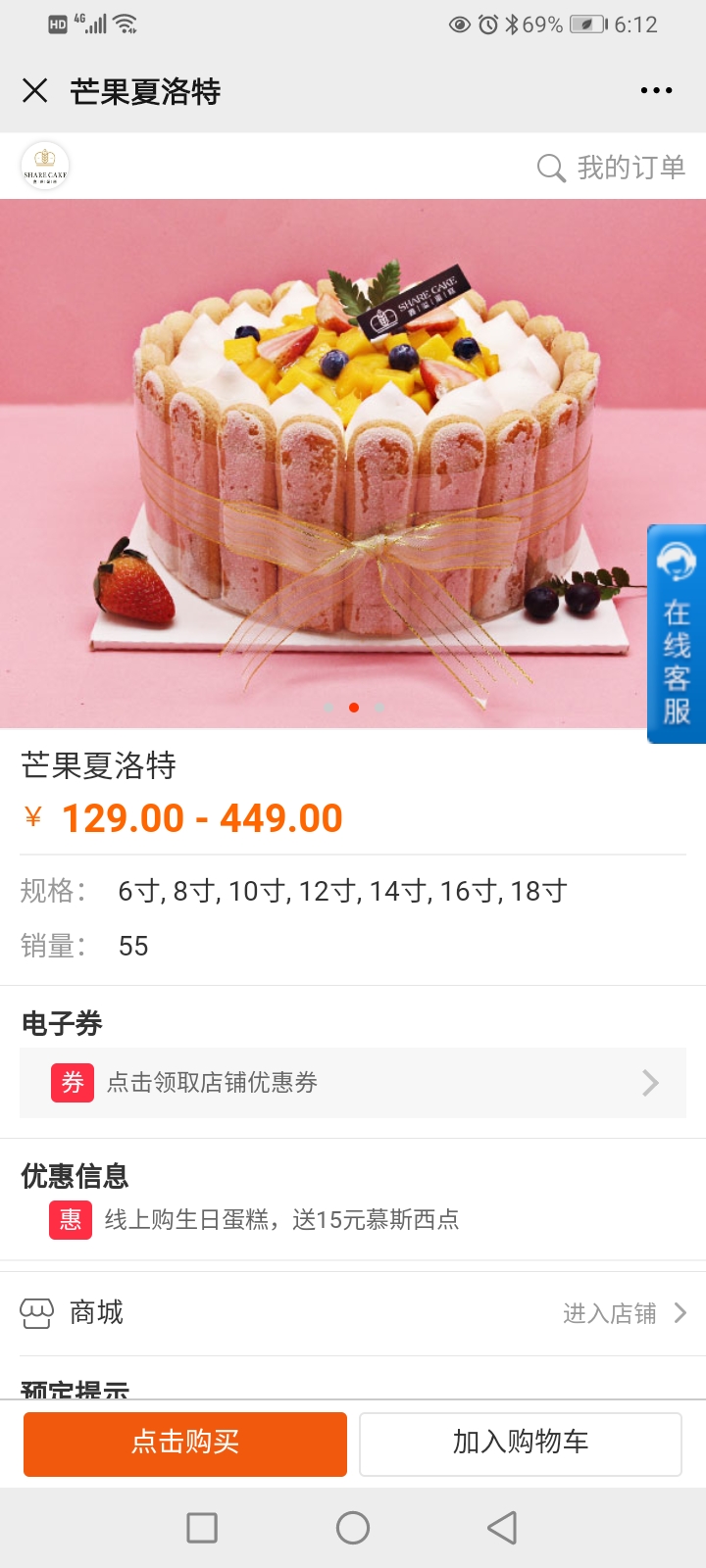Add the cake with 加入购物车
The image size is (706, 1568).
pyautogui.click(x=521, y=1444)
